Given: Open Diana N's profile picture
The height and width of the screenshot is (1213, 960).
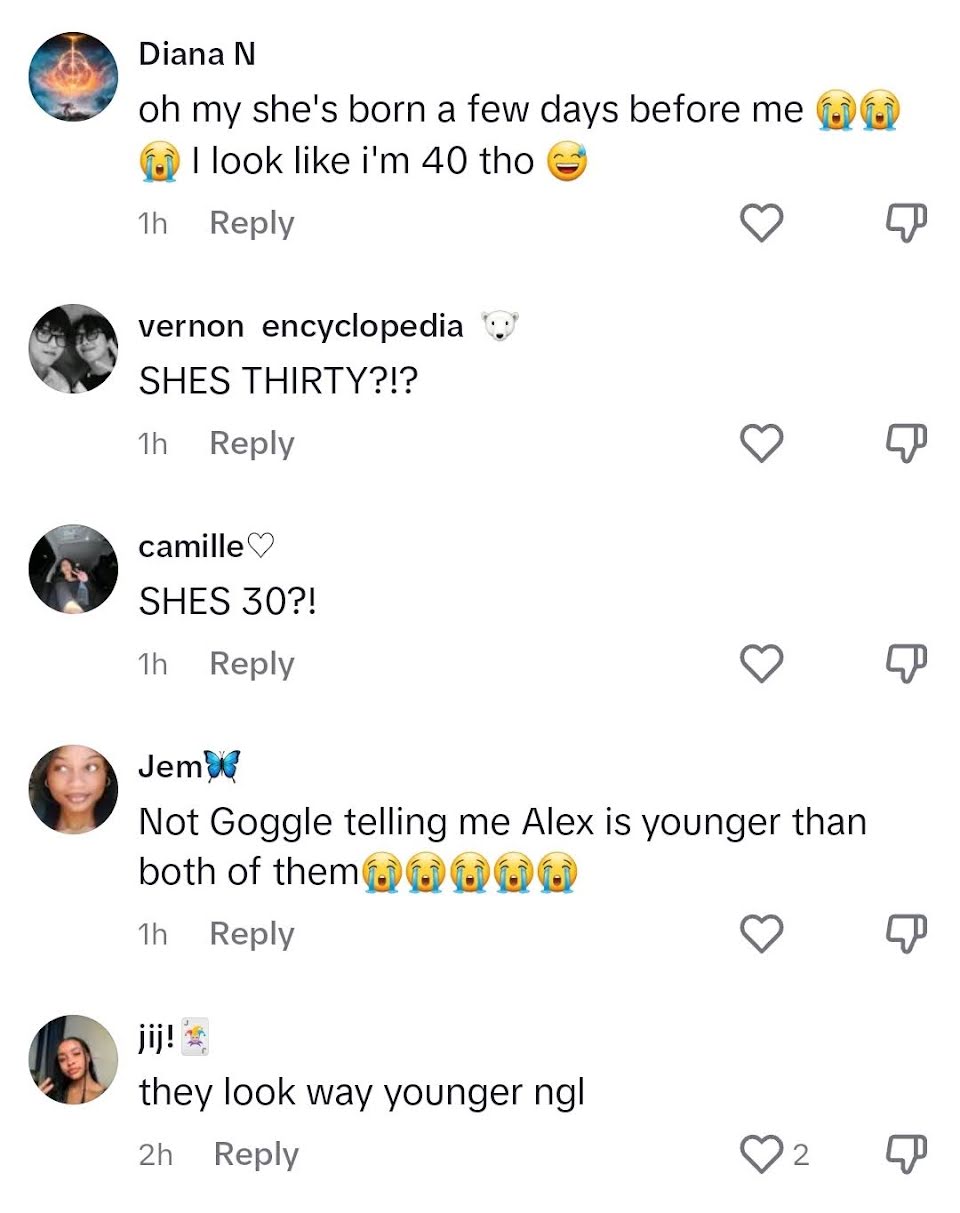Looking at the screenshot, I should coord(74,77).
